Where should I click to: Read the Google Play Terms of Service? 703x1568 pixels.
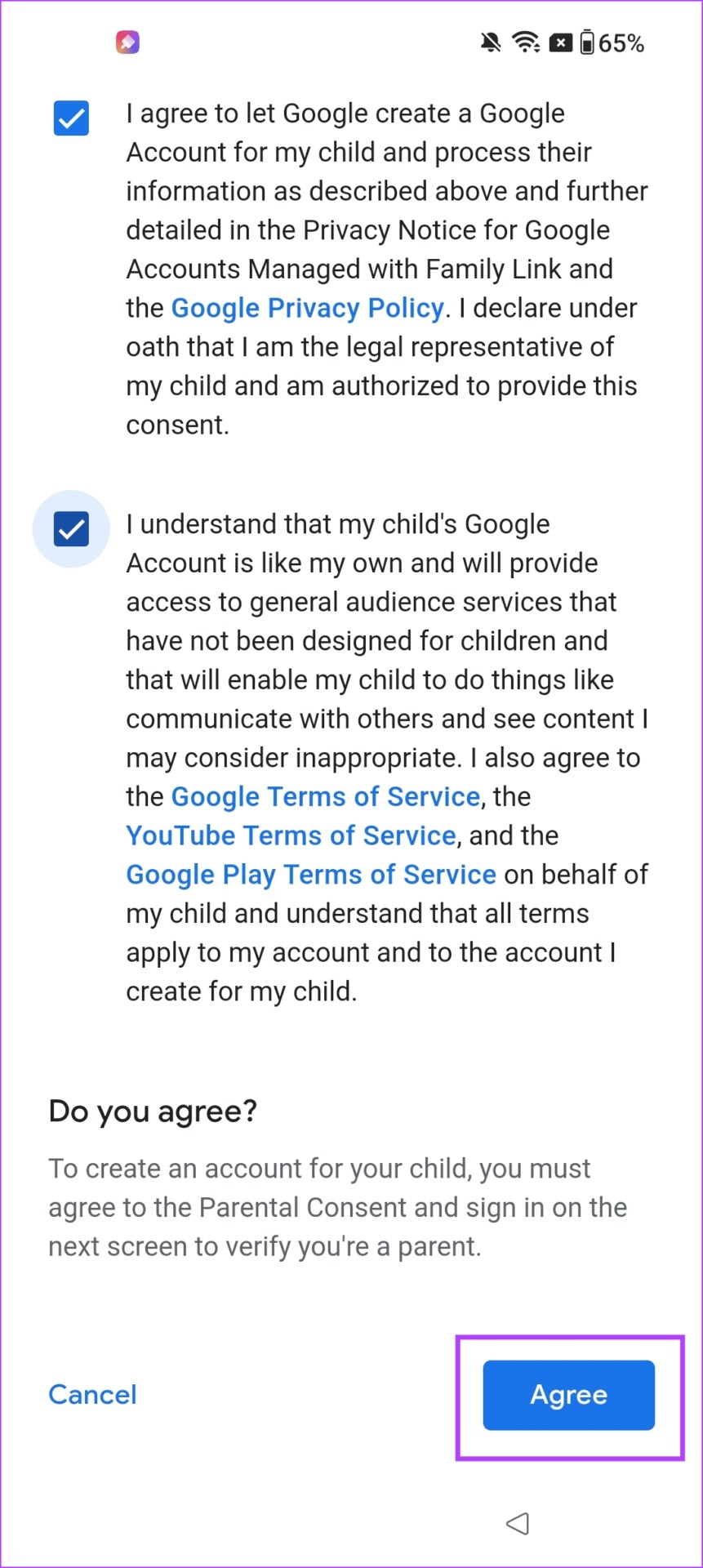click(x=311, y=875)
